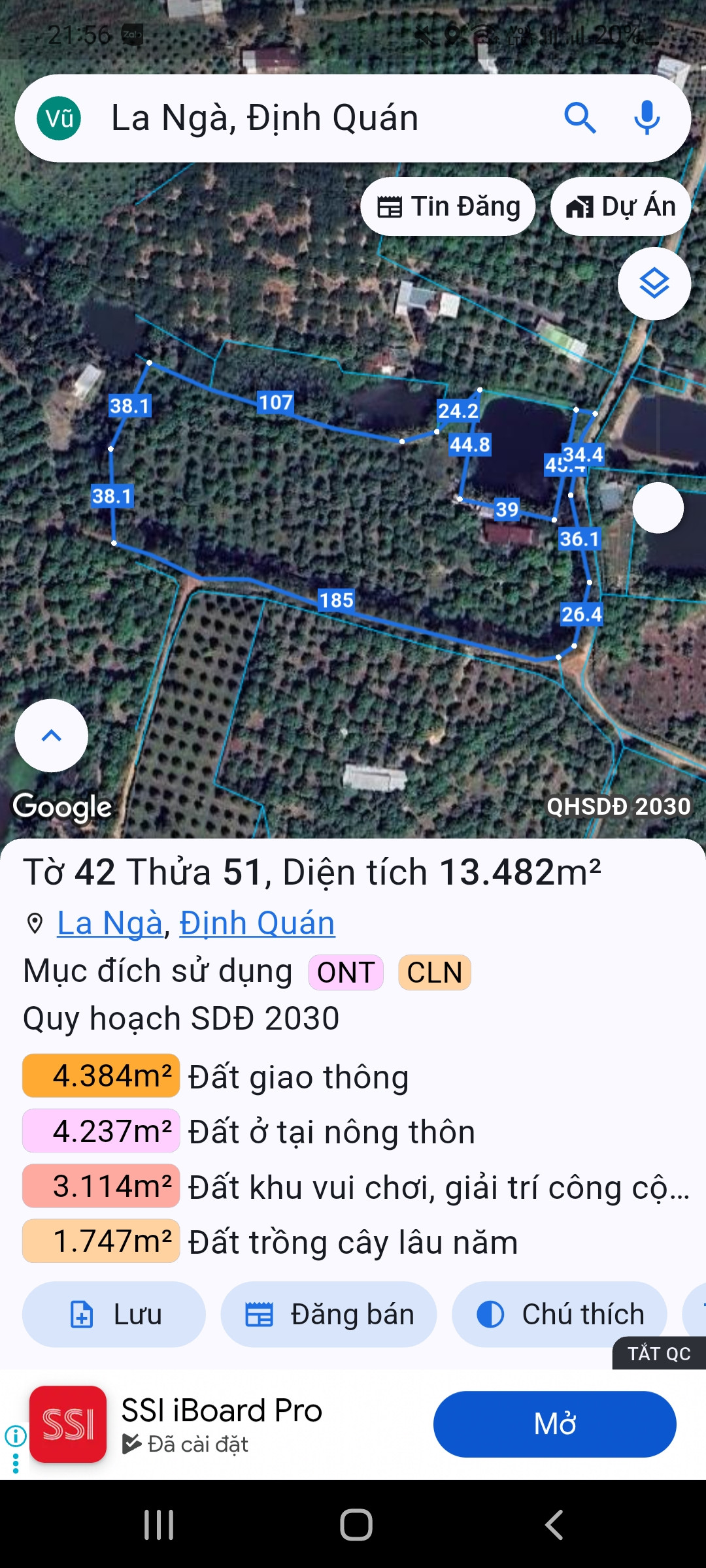Screen dimensions: 706x1568
Task: Go back with the system back button
Action: click(x=554, y=1525)
